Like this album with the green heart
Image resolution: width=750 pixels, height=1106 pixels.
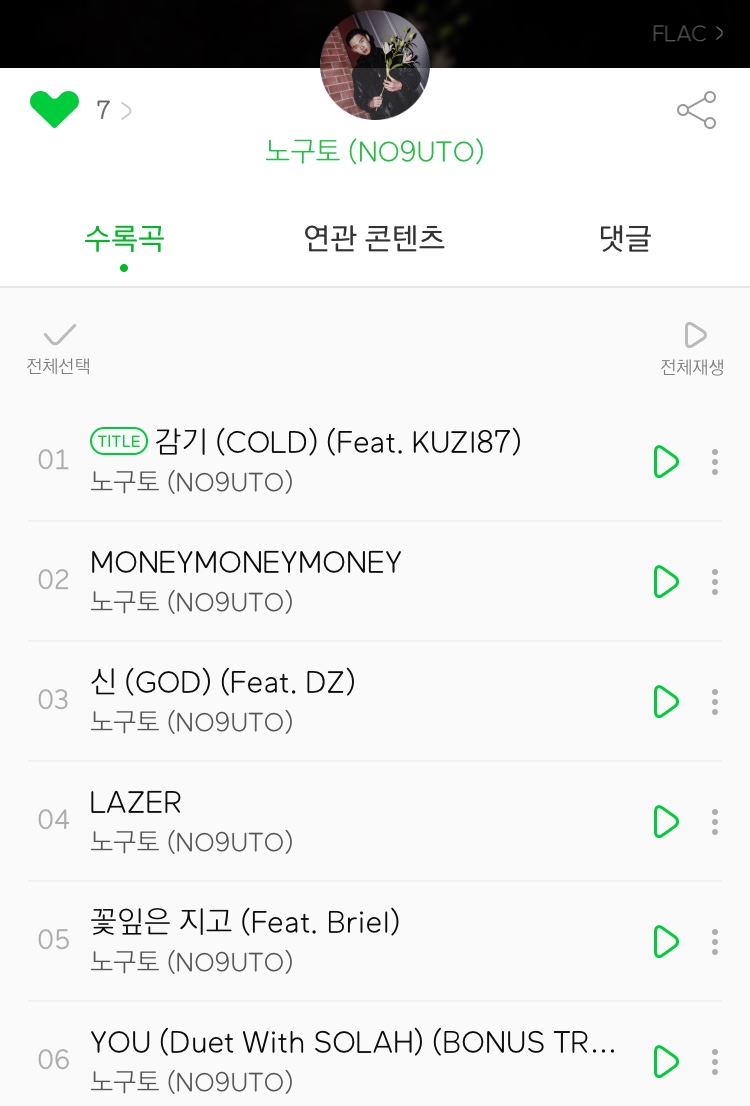[54, 109]
